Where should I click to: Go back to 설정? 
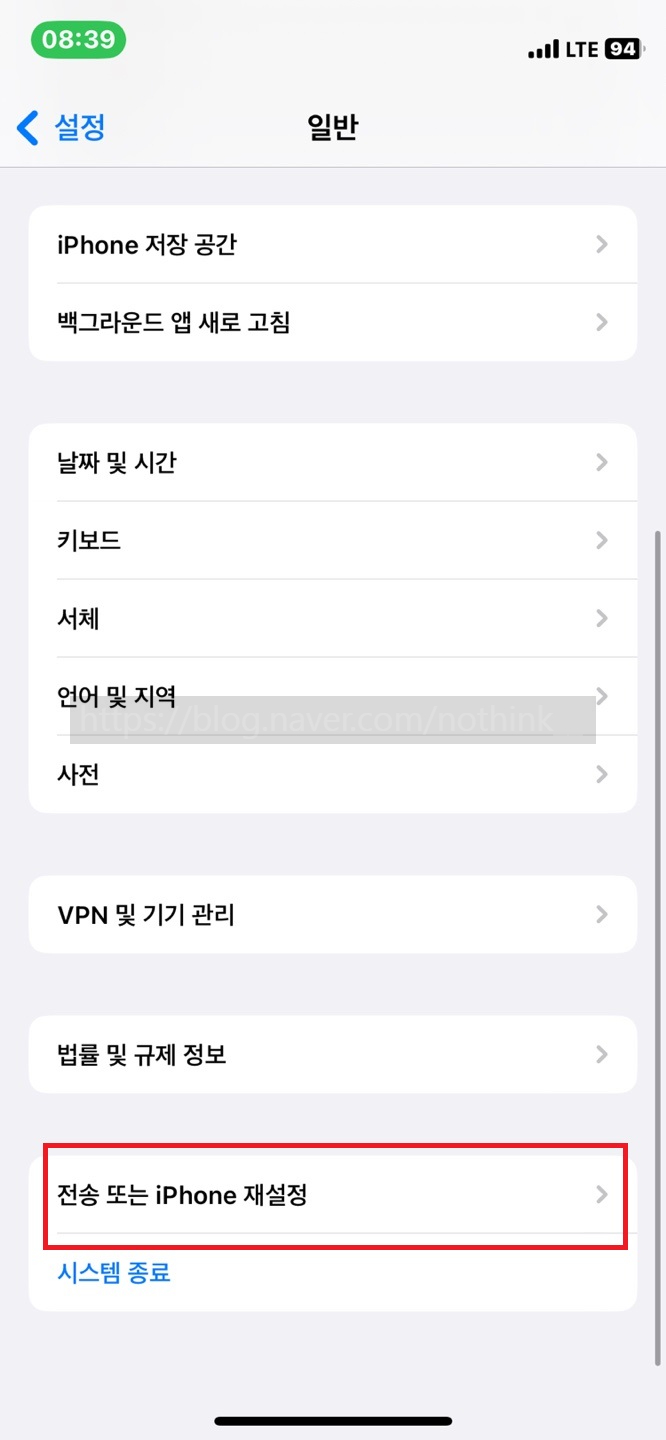62,127
